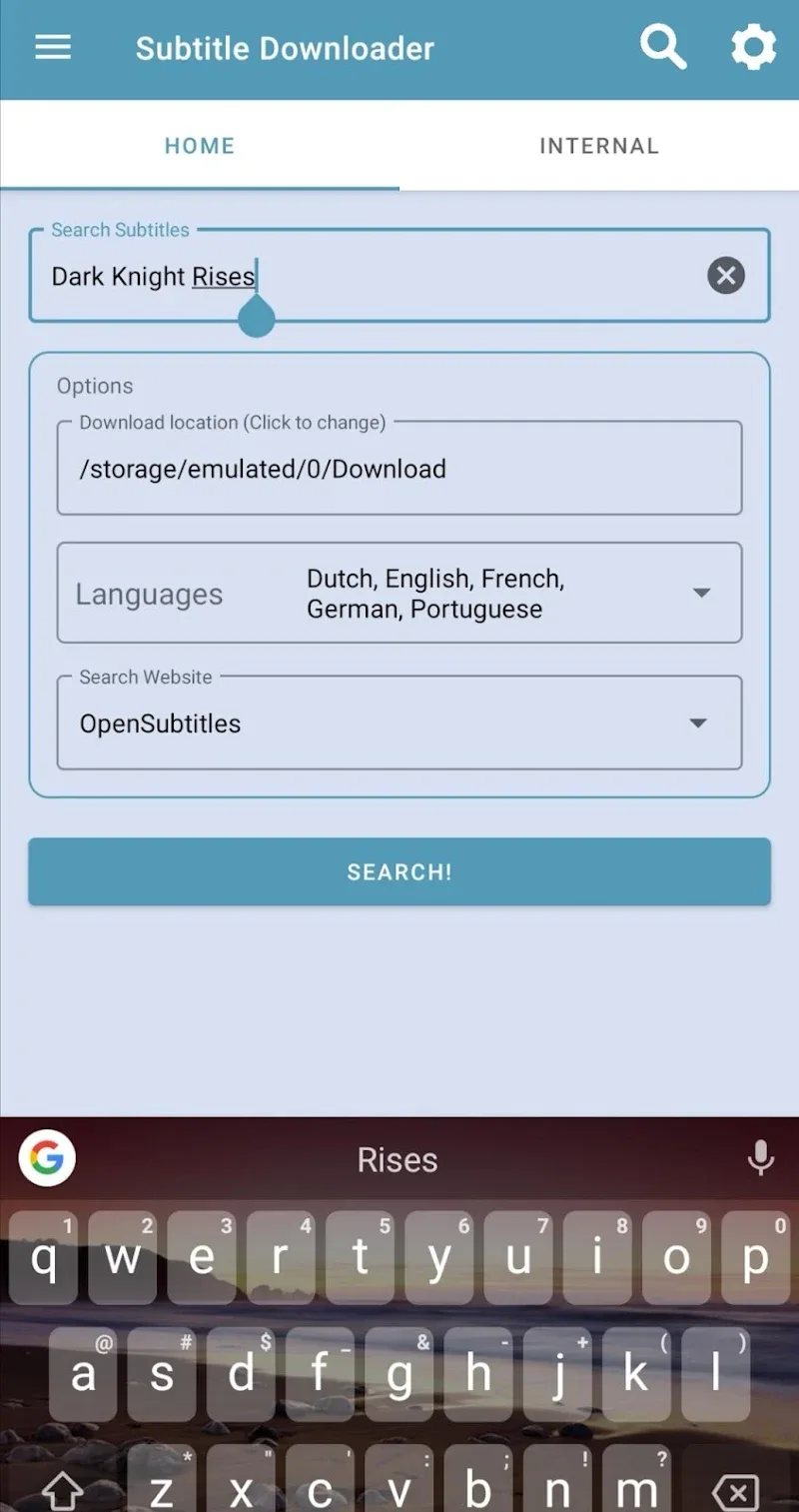Switch to the Internal tab

[599, 146]
